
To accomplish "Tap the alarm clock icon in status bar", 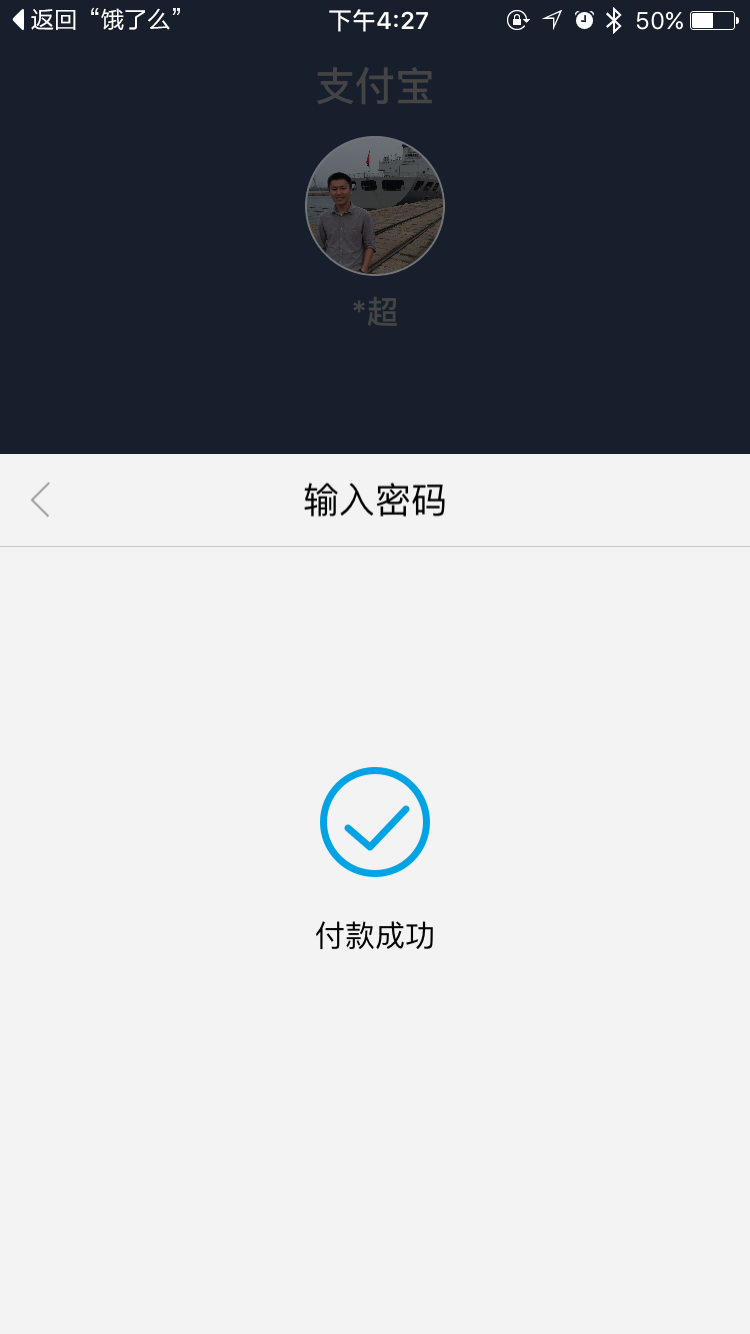I will tap(583, 20).
